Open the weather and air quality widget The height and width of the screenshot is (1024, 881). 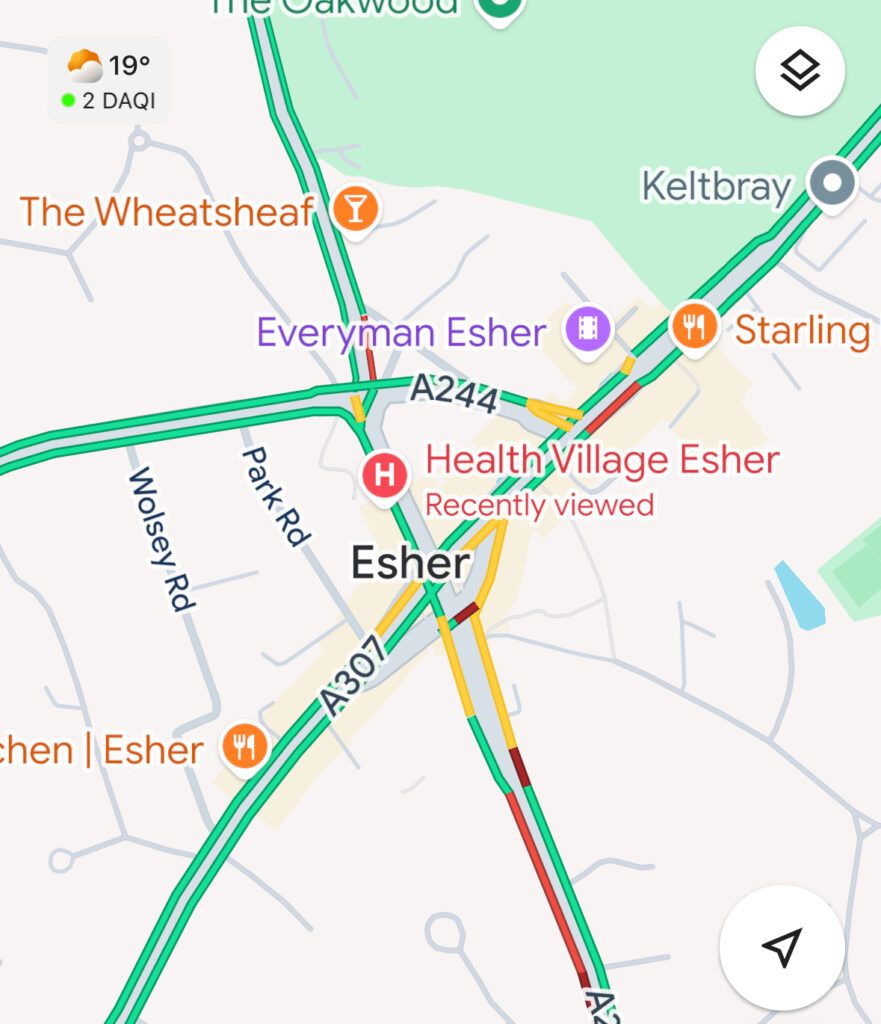[109, 80]
